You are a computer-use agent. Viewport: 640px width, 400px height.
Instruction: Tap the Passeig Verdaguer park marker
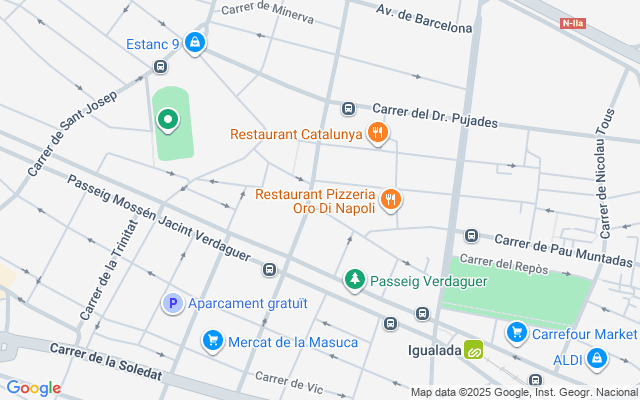coord(353,281)
